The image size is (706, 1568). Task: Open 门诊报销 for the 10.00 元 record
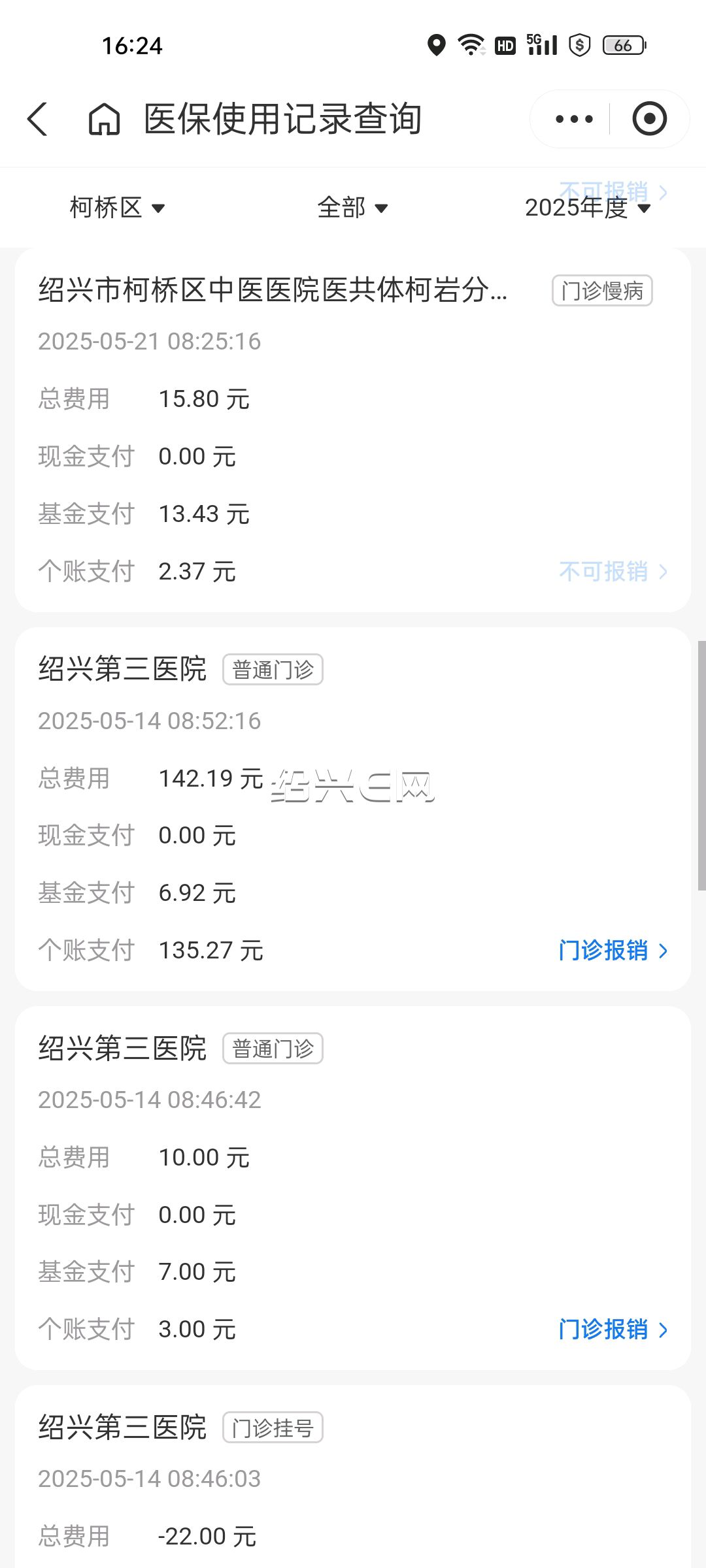[613, 1330]
